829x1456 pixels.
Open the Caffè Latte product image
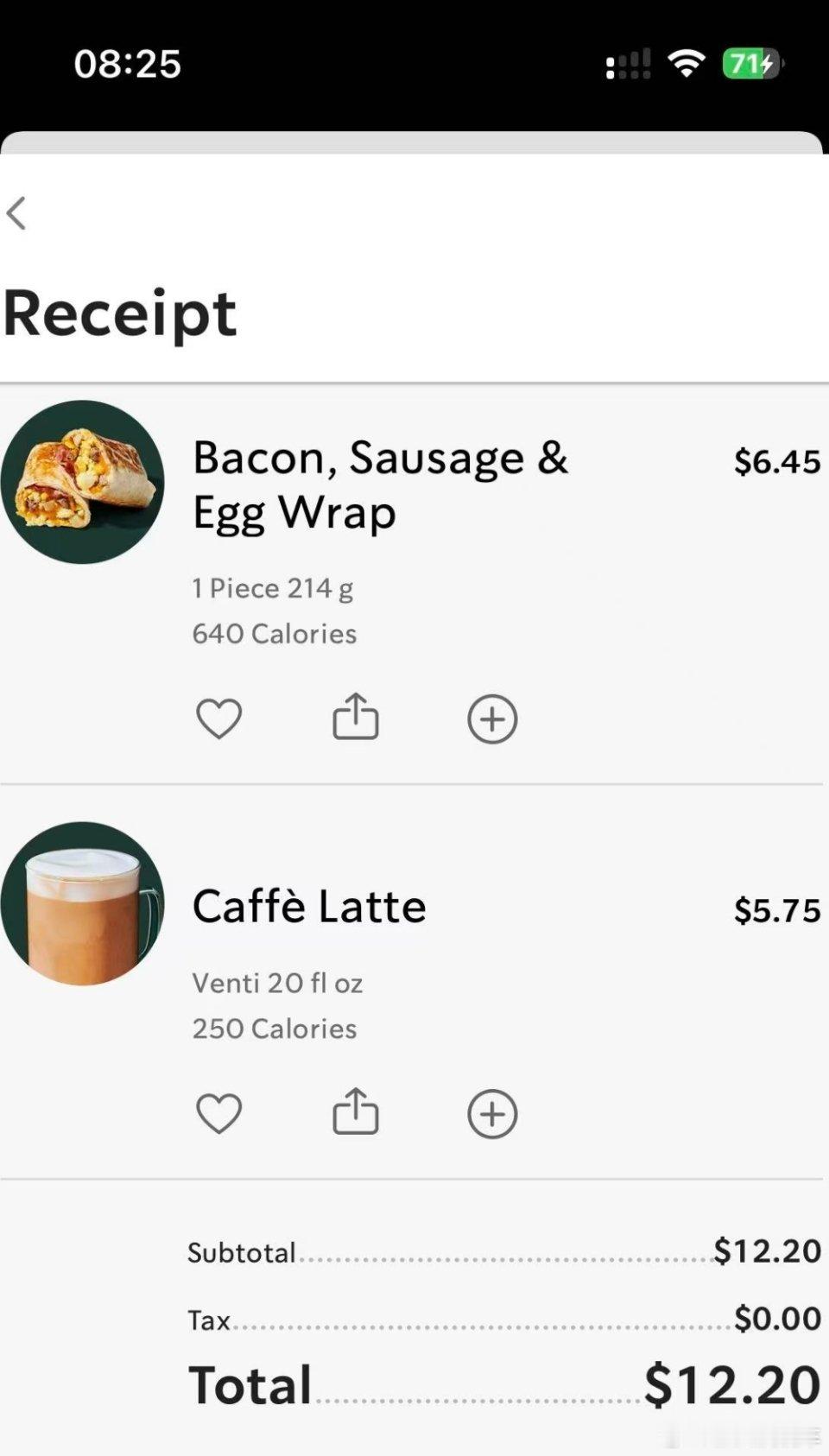(82, 903)
